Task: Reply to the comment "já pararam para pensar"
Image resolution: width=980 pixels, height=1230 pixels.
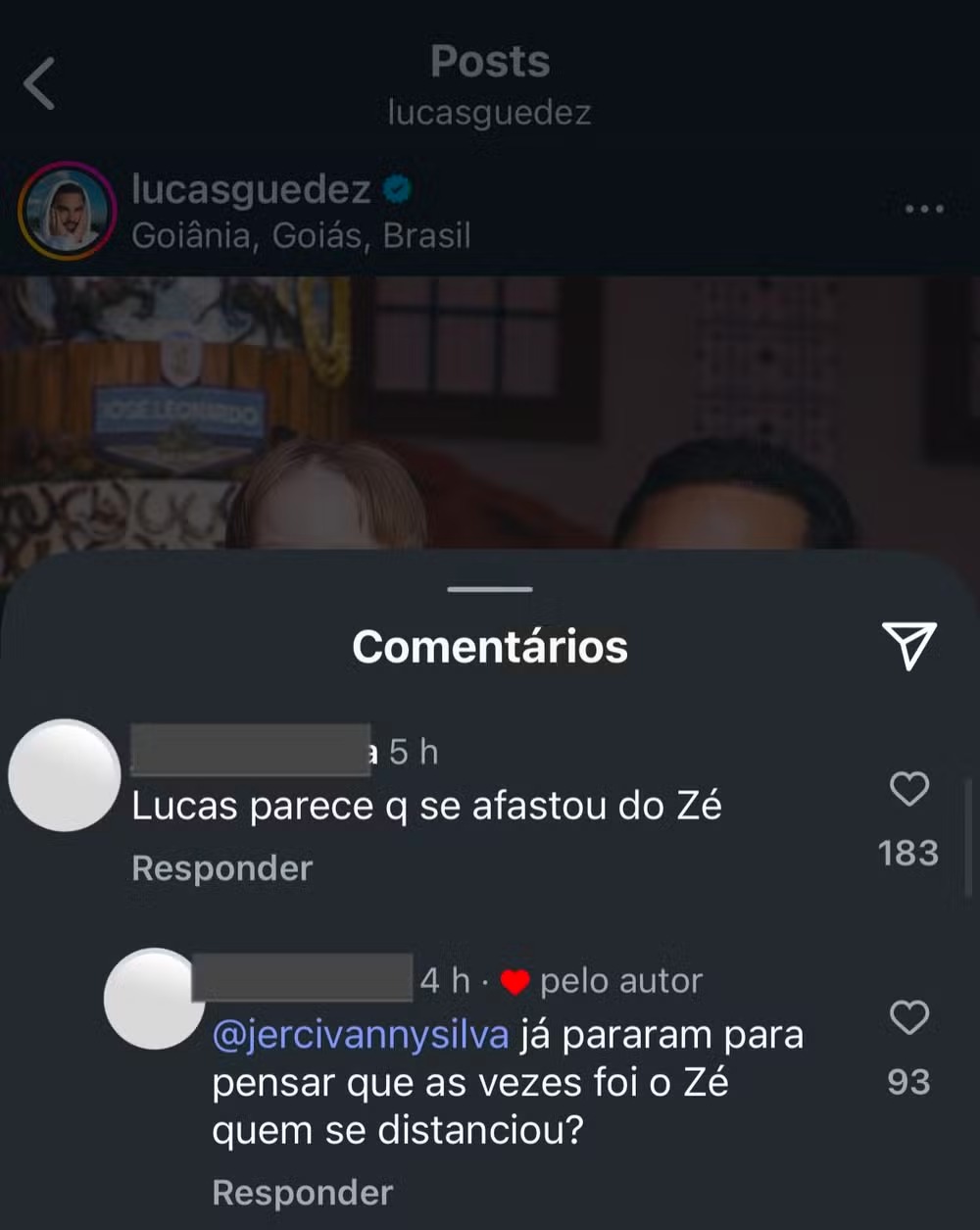Action: (303, 1193)
